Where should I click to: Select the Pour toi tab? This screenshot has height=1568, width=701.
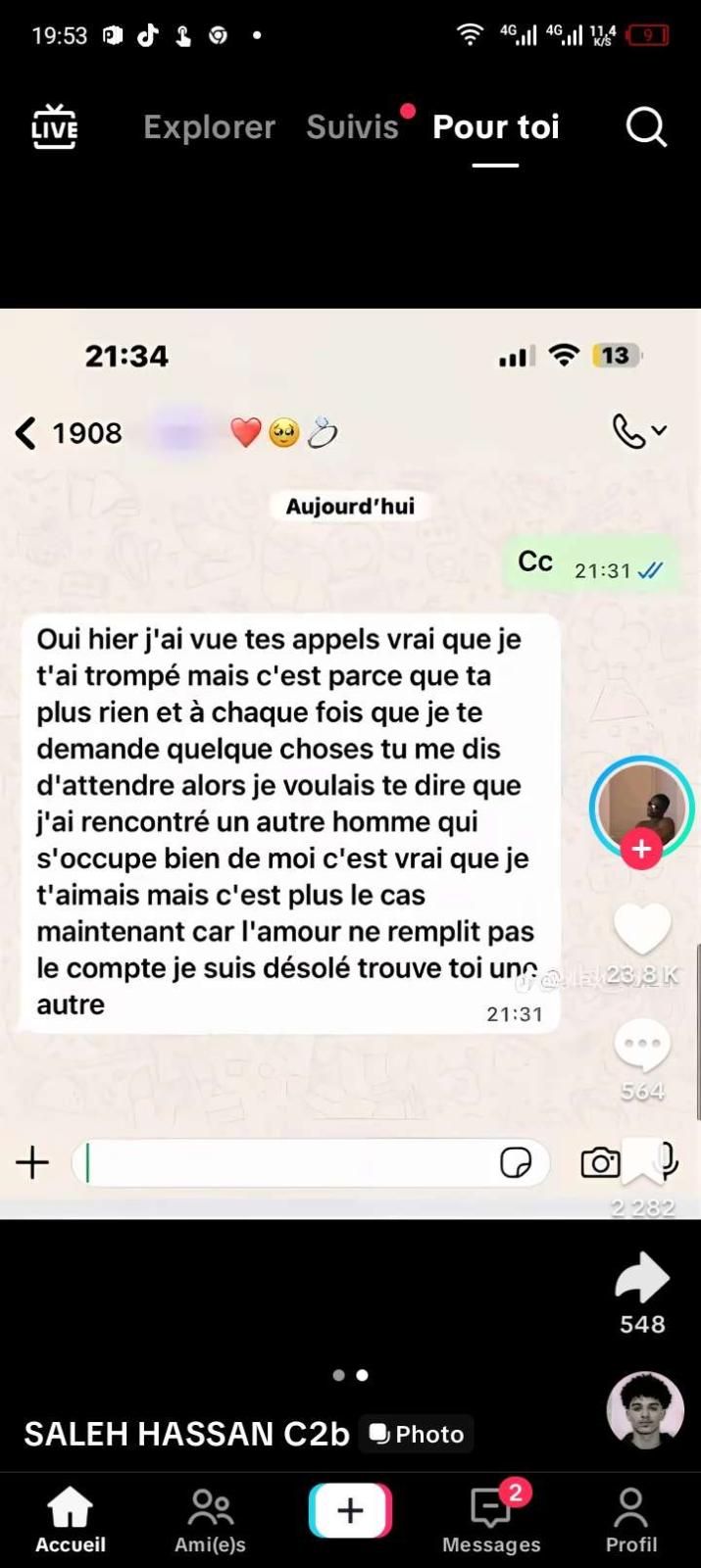click(495, 126)
